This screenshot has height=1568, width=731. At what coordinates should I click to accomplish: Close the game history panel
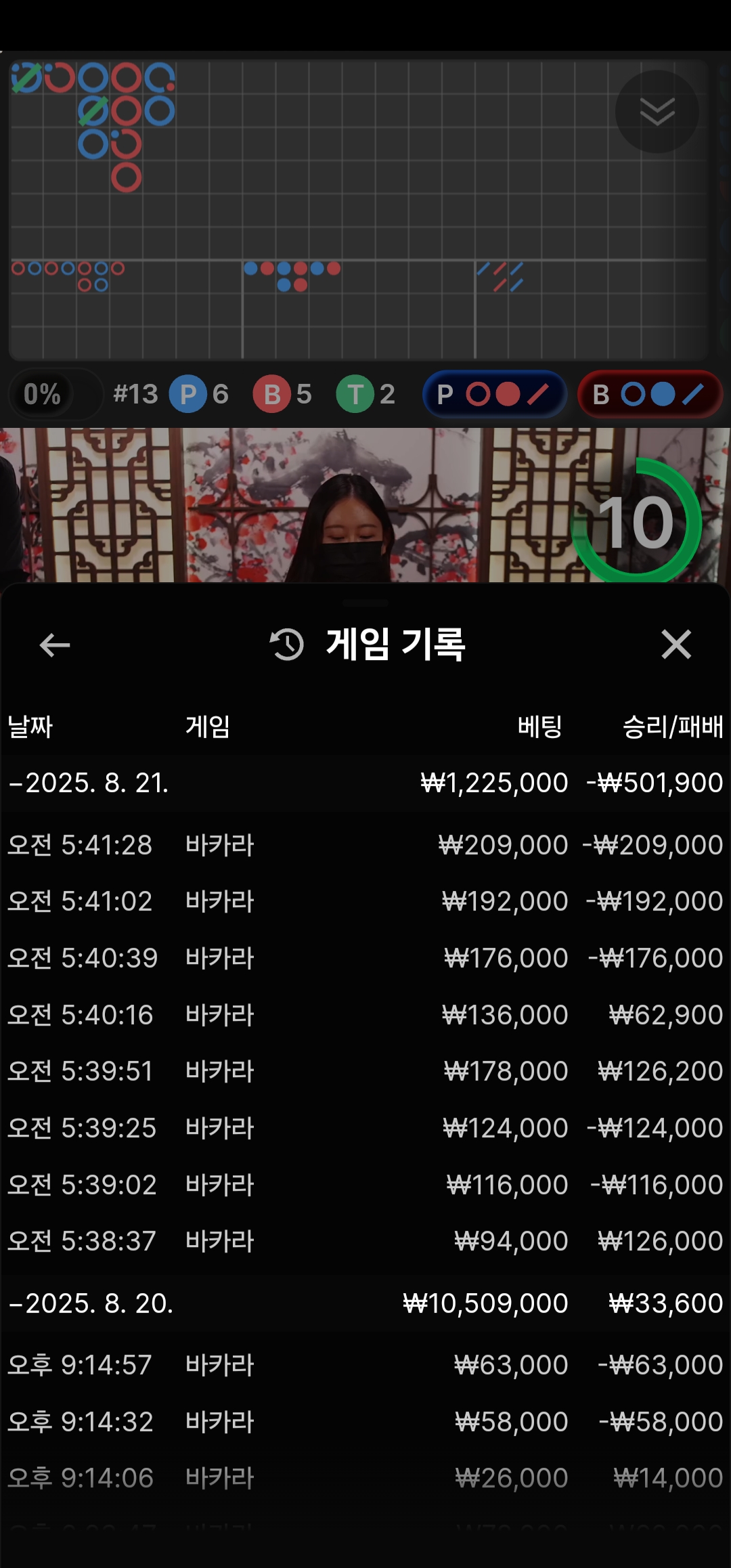(x=675, y=644)
